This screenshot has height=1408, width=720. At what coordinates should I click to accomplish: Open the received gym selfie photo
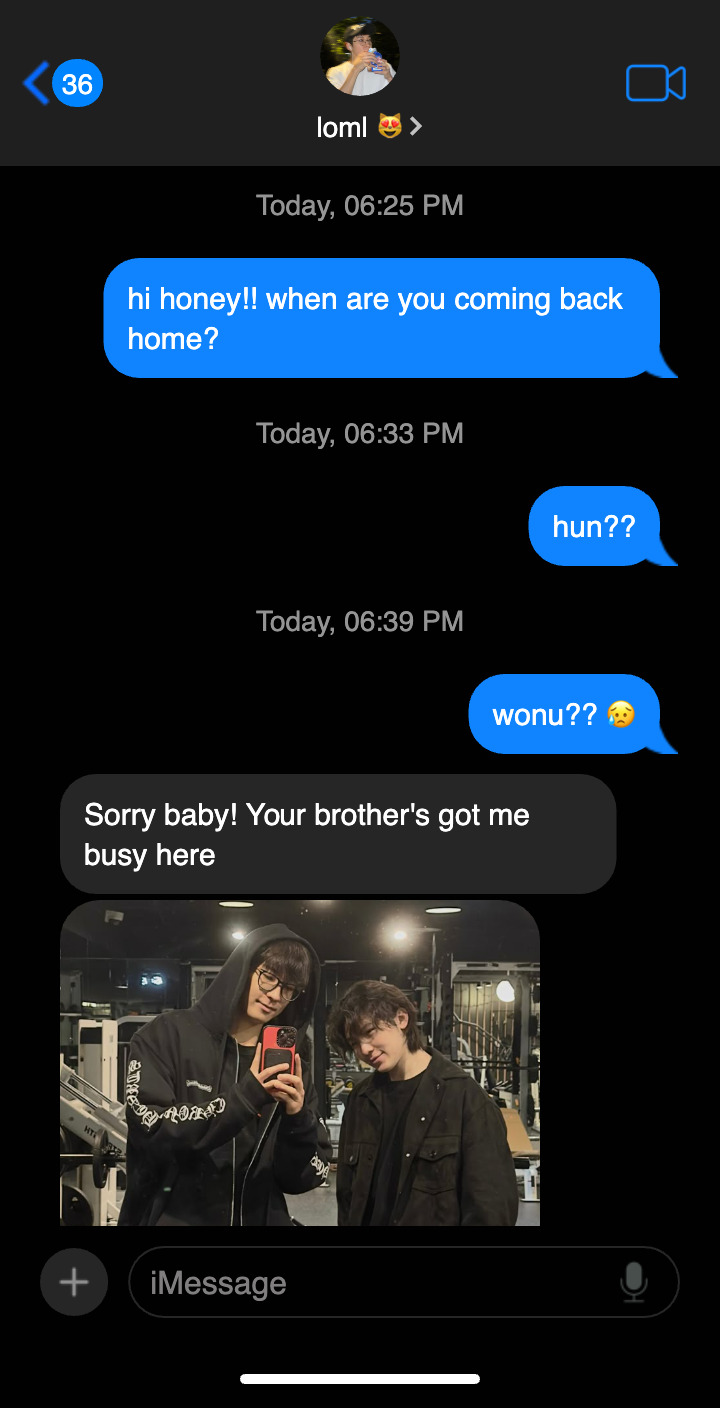pyautogui.click(x=300, y=1062)
